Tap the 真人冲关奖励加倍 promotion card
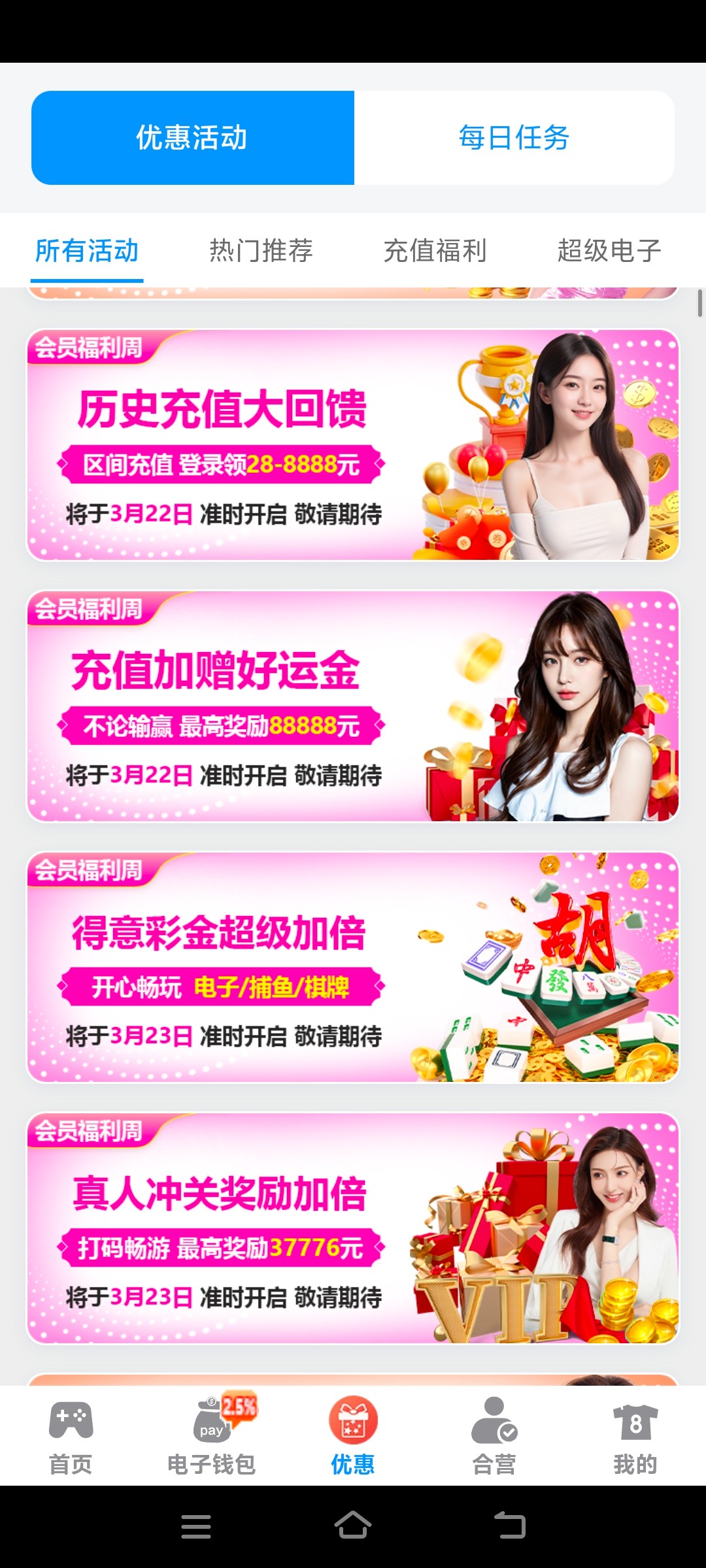Image resolution: width=706 pixels, height=1568 pixels. 353,1228
